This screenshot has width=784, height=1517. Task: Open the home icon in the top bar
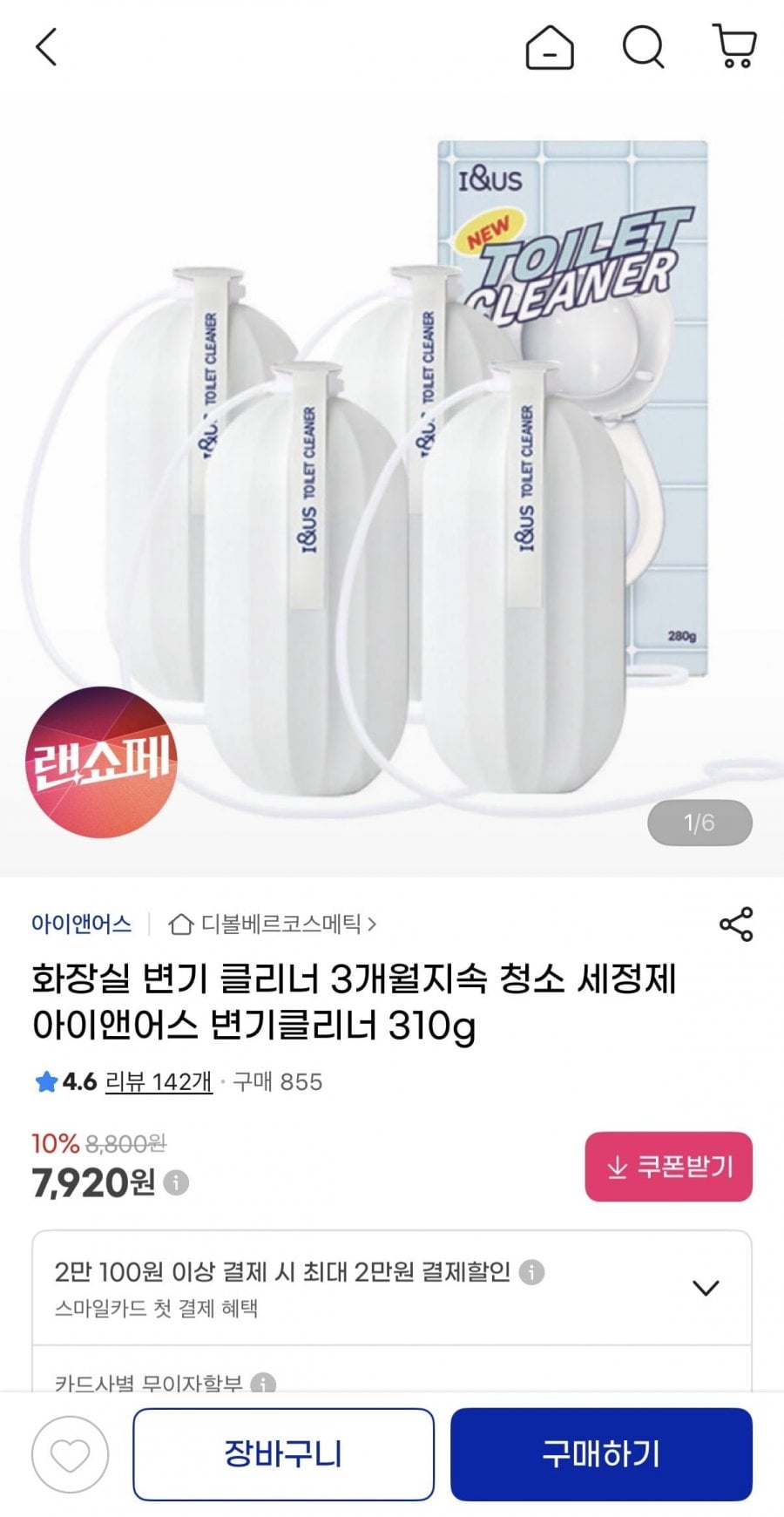pos(550,47)
